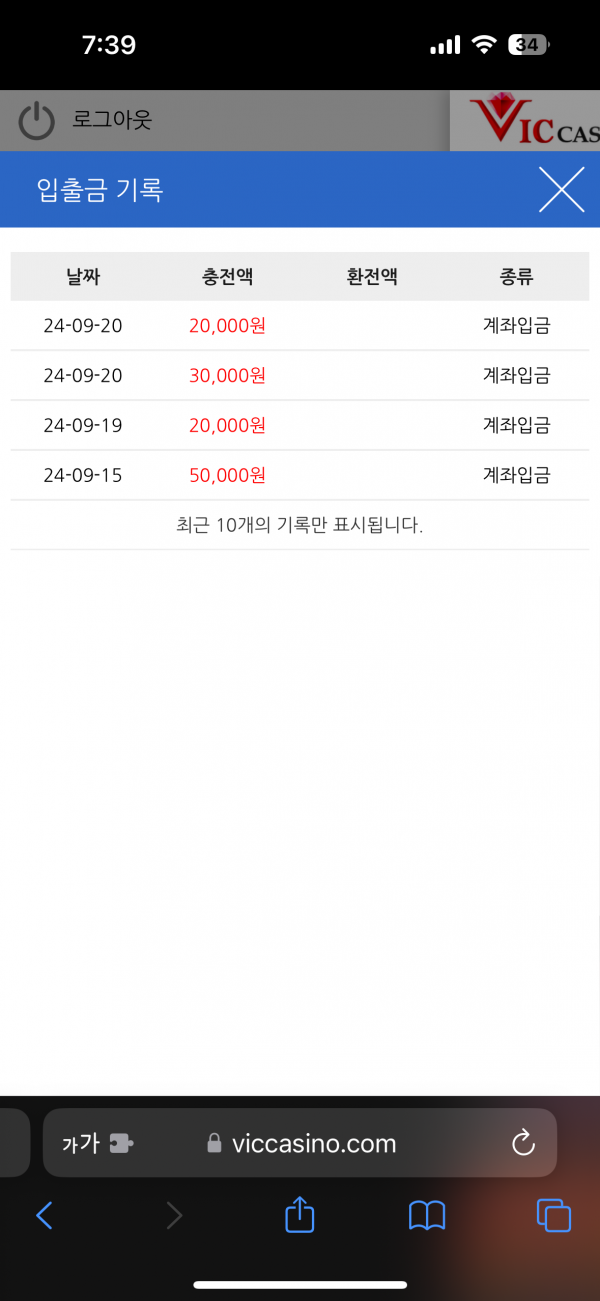Share this page from the toolbar
600x1301 pixels.
click(300, 1214)
